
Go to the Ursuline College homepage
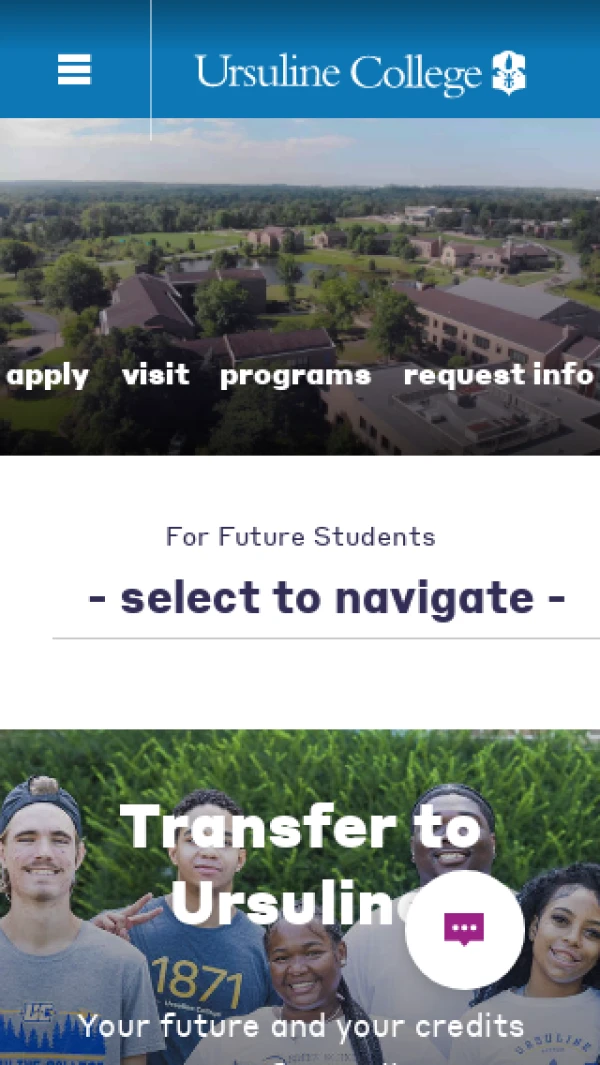pyautogui.click(x=359, y=72)
